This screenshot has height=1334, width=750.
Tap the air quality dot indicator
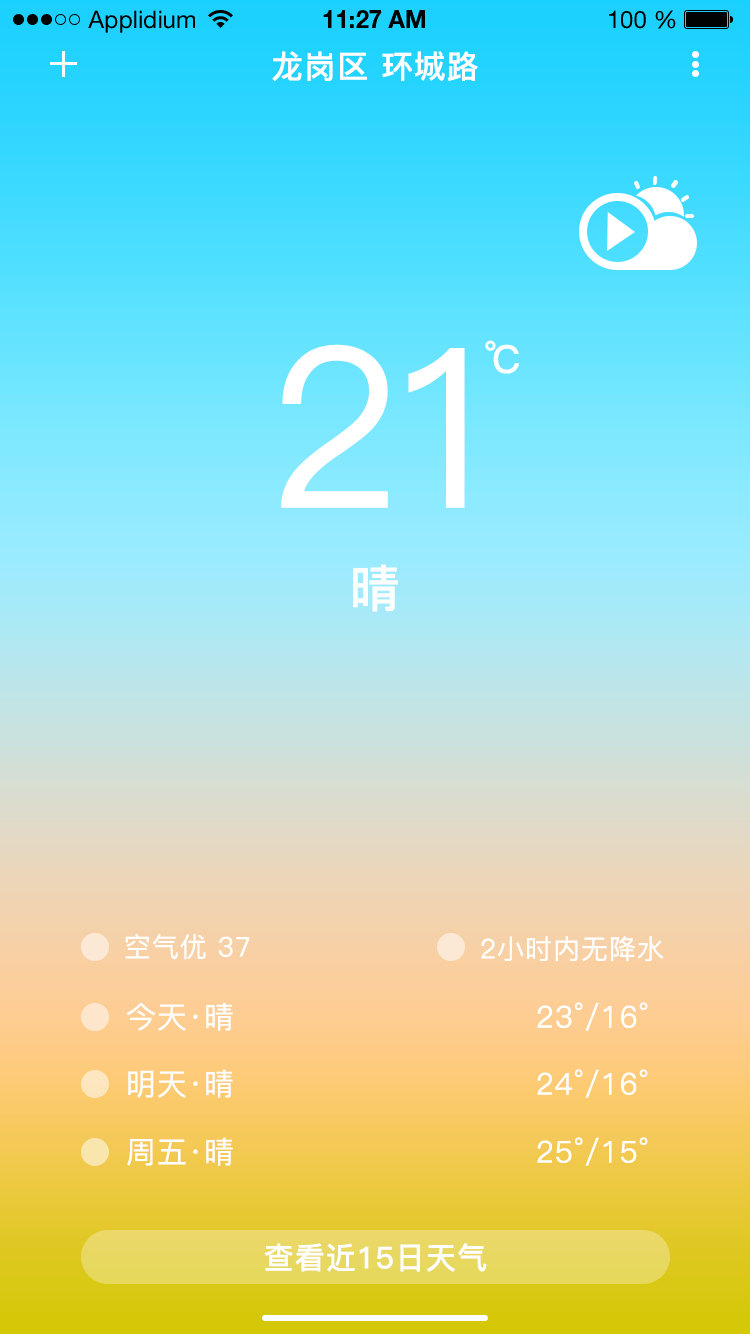pyautogui.click(x=95, y=947)
